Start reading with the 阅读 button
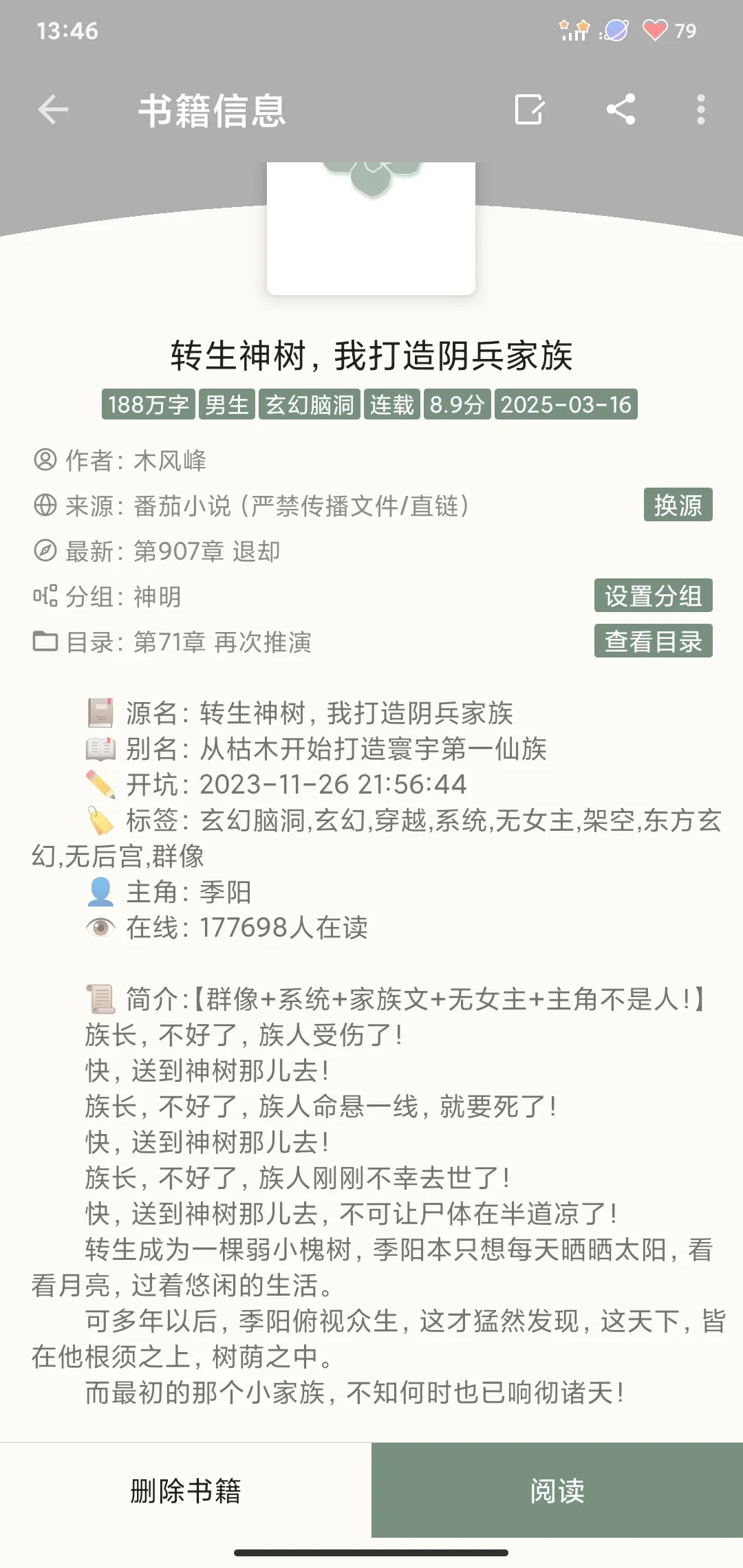Viewport: 743px width, 1568px height. (557, 1491)
